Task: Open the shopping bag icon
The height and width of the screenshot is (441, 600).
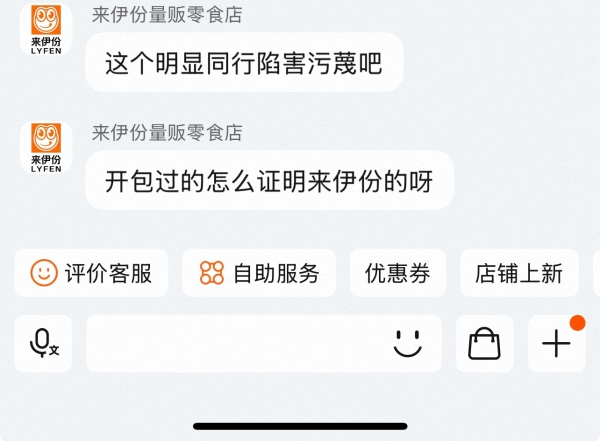Action: [484, 344]
